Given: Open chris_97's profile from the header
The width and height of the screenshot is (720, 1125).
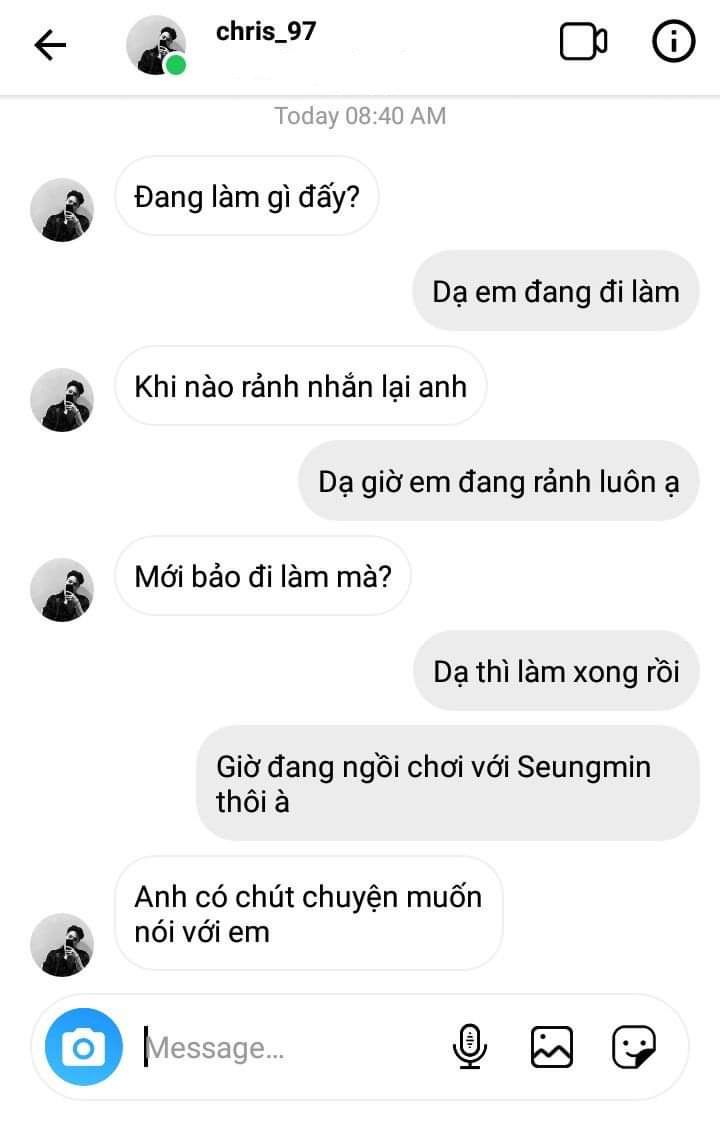Looking at the screenshot, I should click(265, 32).
